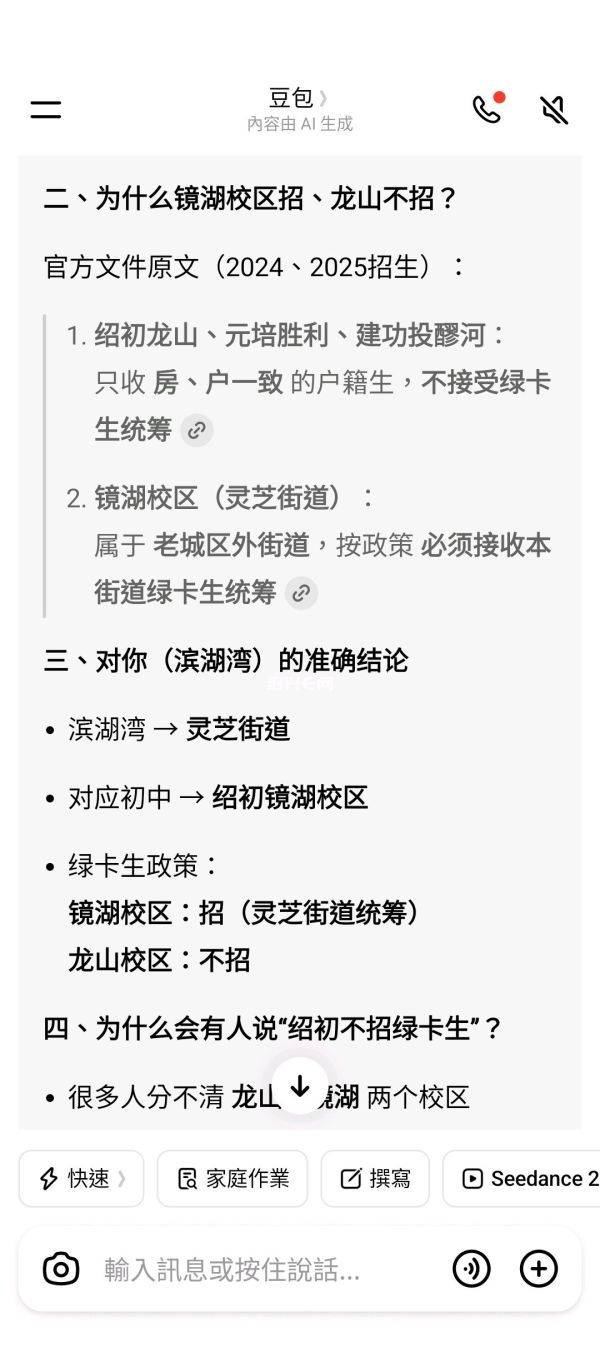Jump to latest message with down arrow
Viewport: 600px width, 1367px height.
[300, 1087]
